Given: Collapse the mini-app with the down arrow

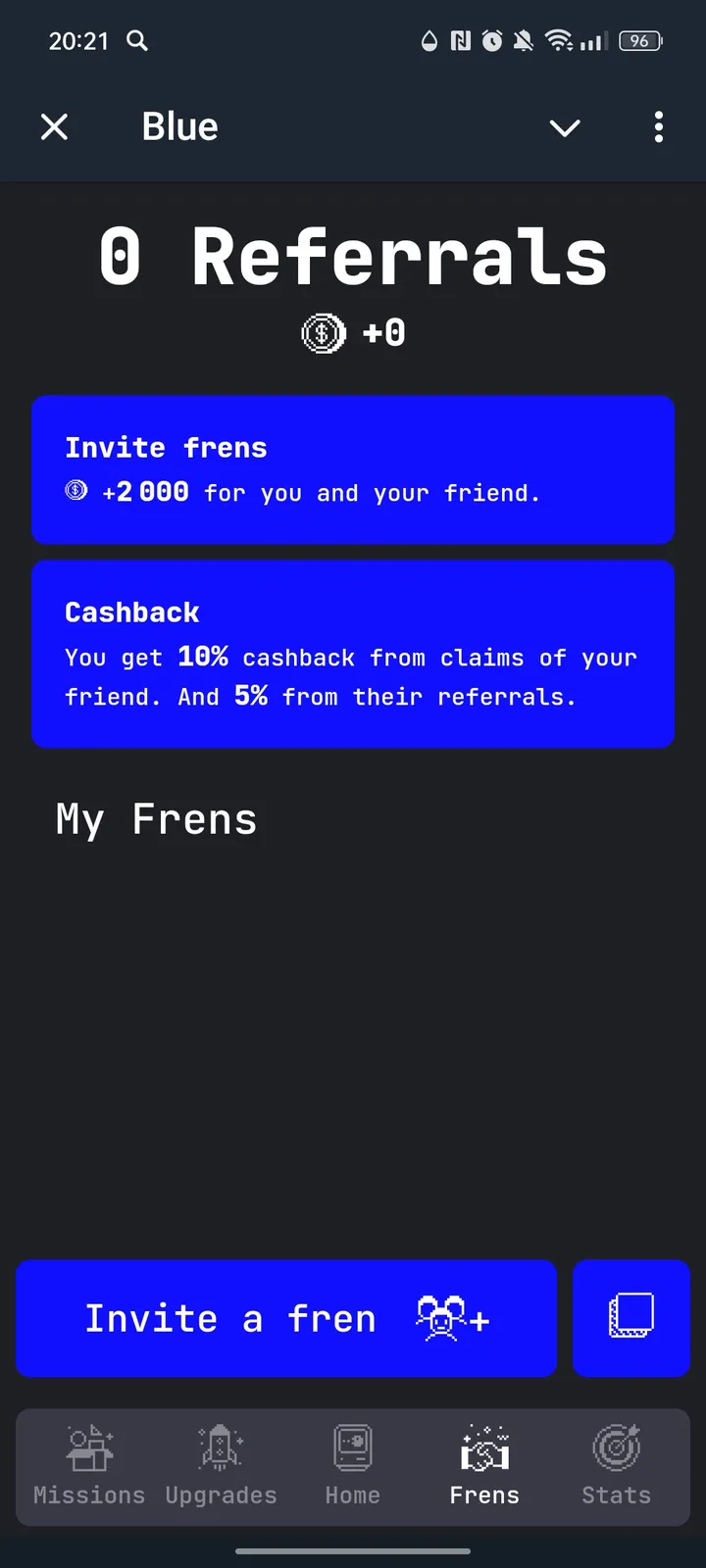Looking at the screenshot, I should pos(565,127).
